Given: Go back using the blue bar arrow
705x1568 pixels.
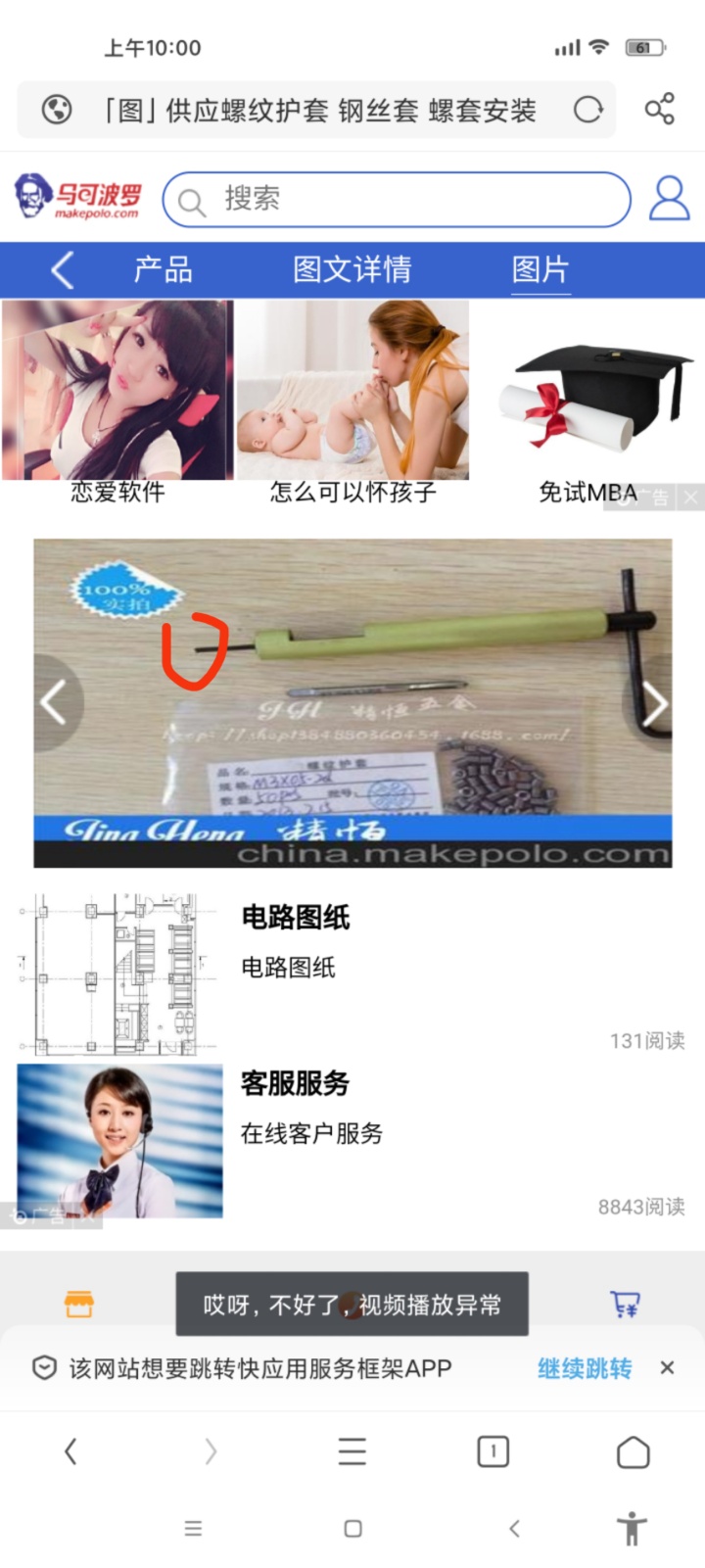Looking at the screenshot, I should click(x=63, y=269).
